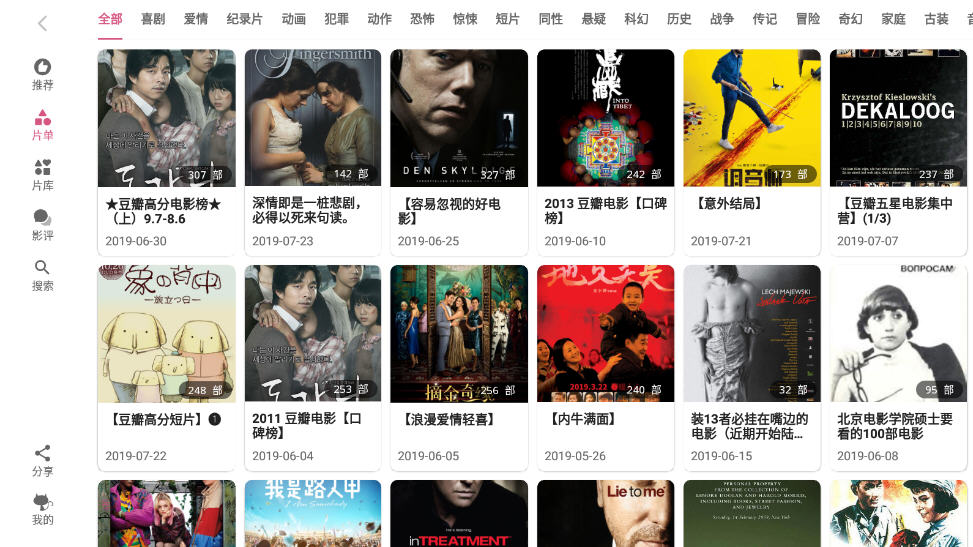Switch to the 喜剧 genre tab
This screenshot has width=973, height=547.
(x=153, y=19)
